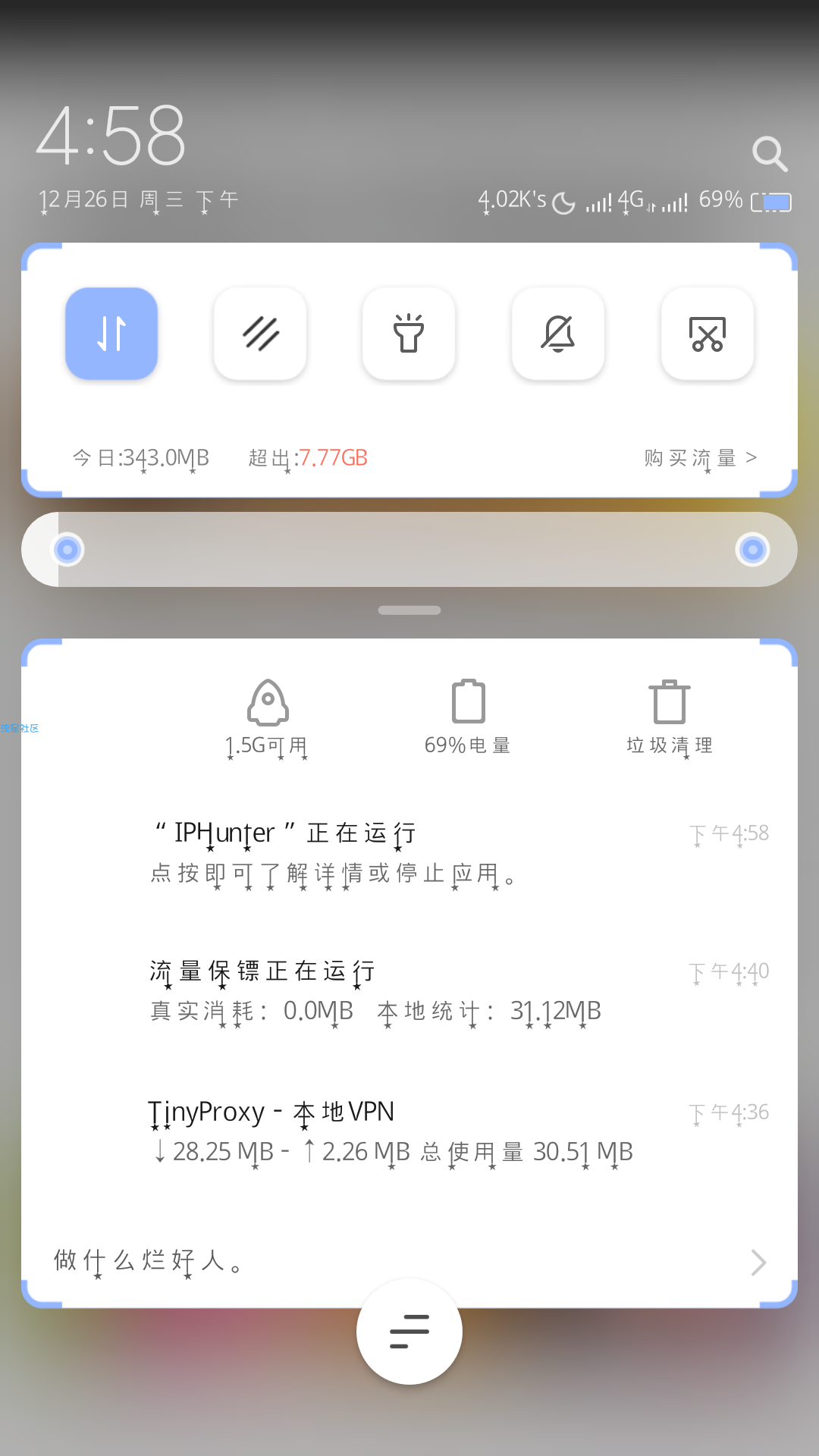This screenshot has height=1456, width=819.
Task: Toggle mobile data quick setting
Action: (x=111, y=334)
